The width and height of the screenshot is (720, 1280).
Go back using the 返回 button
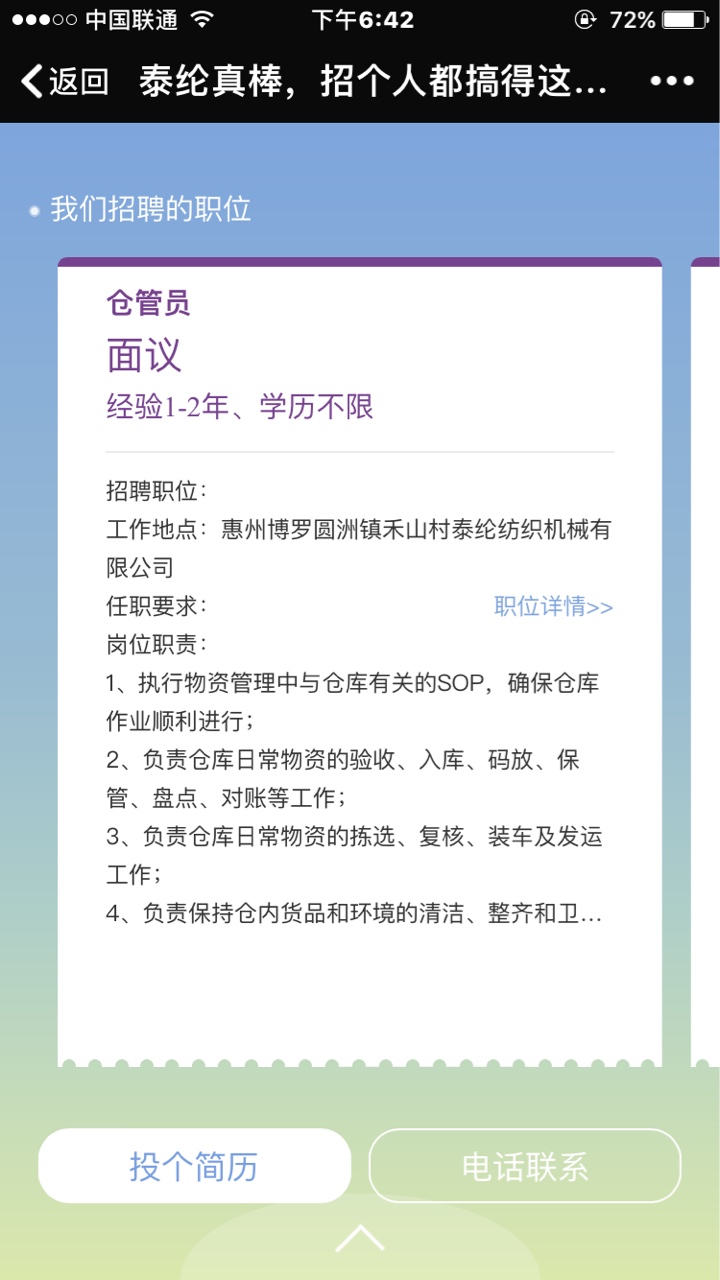66,81
